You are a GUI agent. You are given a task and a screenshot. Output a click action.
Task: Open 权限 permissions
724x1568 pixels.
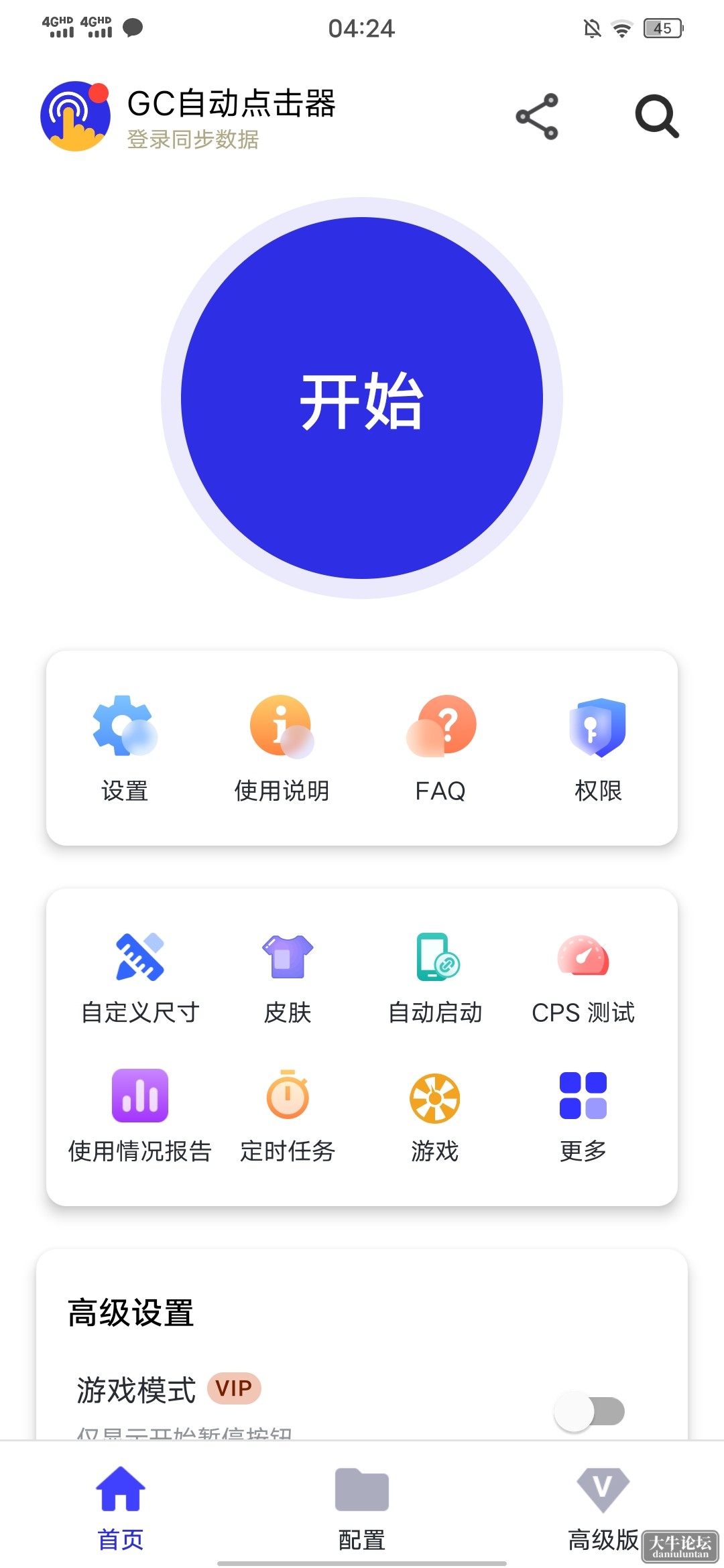click(x=598, y=748)
